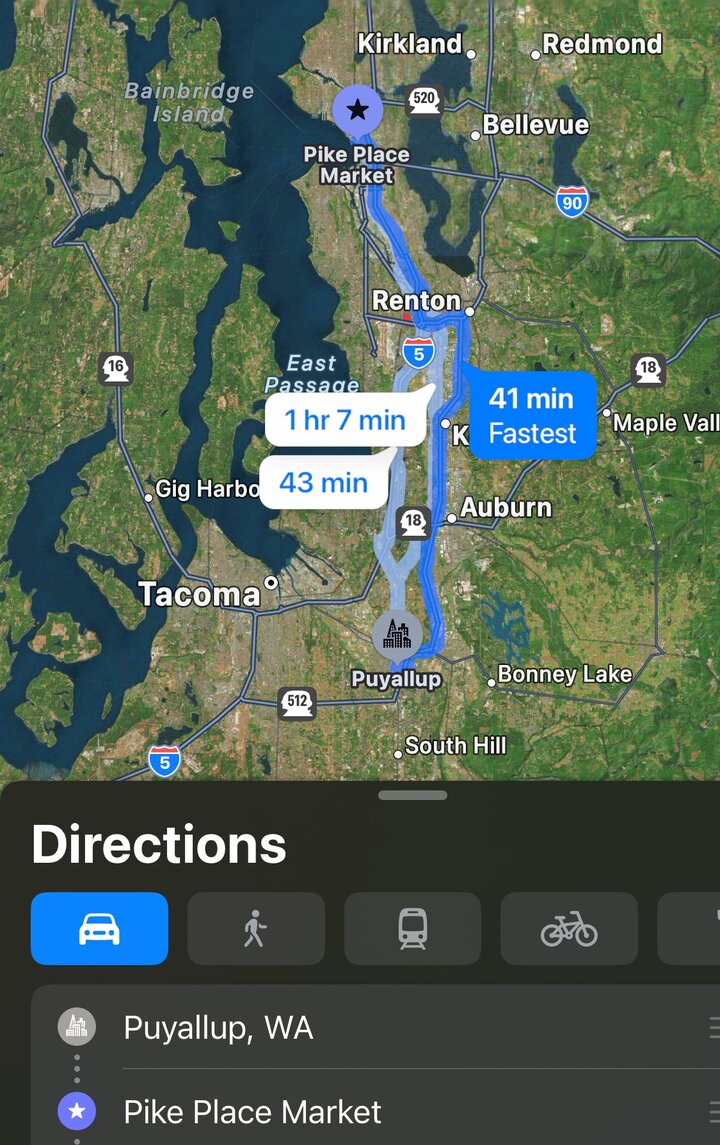Select the 41 min Fastest route
Viewport: 720px width, 1145px height.
pyautogui.click(x=531, y=414)
